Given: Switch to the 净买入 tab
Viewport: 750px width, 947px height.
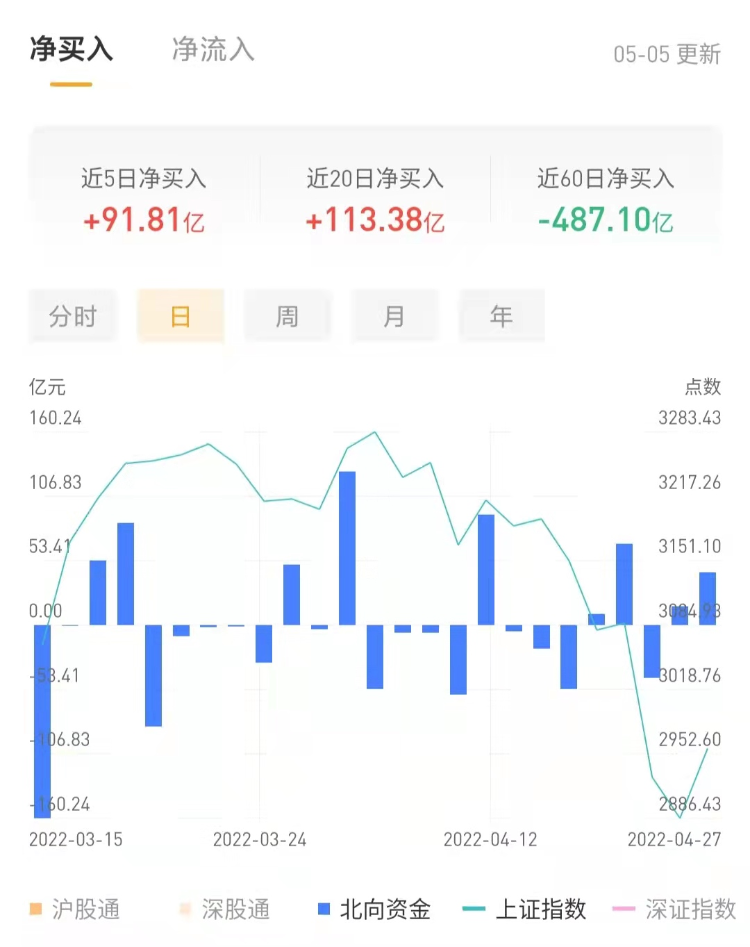Looking at the screenshot, I should coord(71,51).
